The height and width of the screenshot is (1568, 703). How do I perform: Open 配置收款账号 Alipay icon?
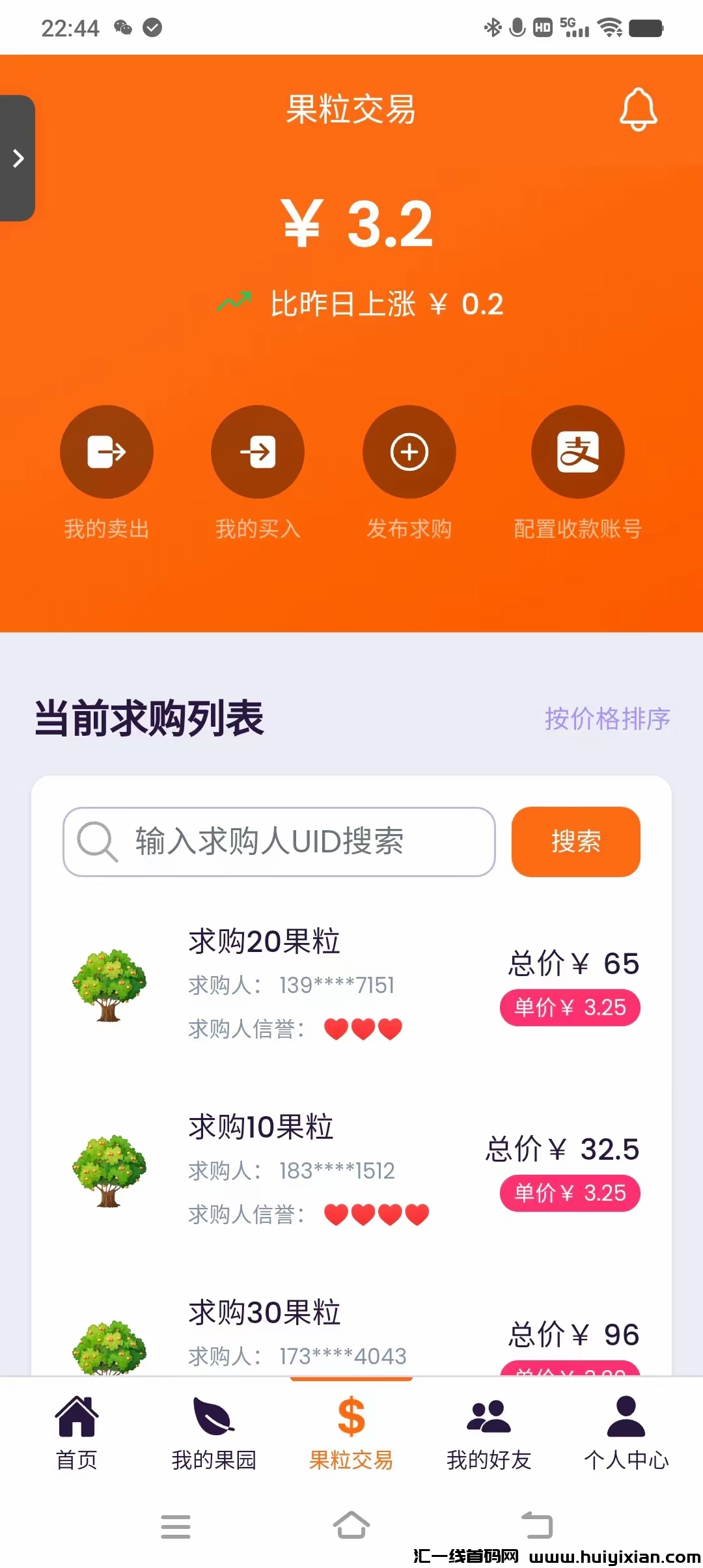coord(577,451)
